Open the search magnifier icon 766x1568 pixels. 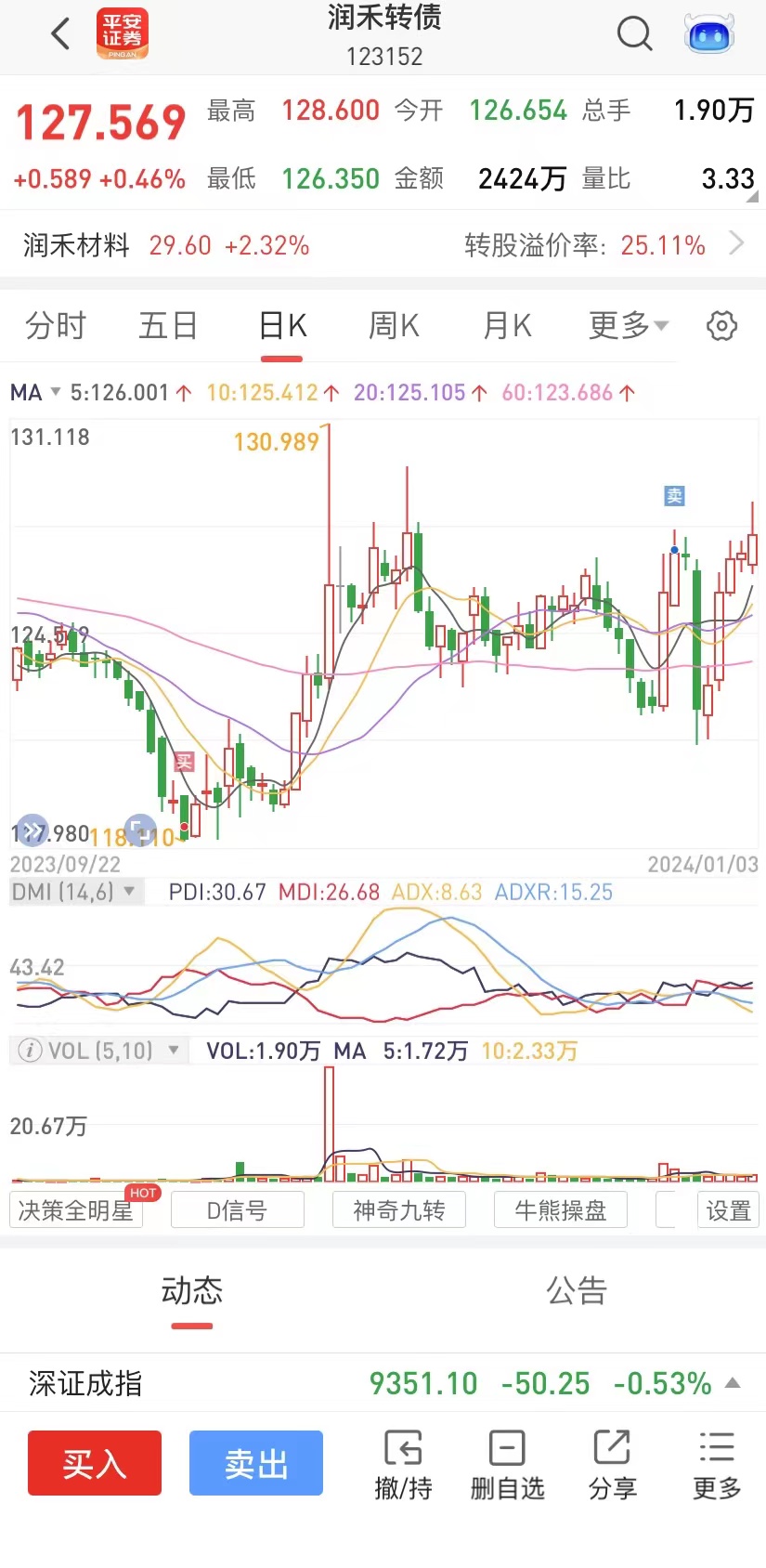634,35
